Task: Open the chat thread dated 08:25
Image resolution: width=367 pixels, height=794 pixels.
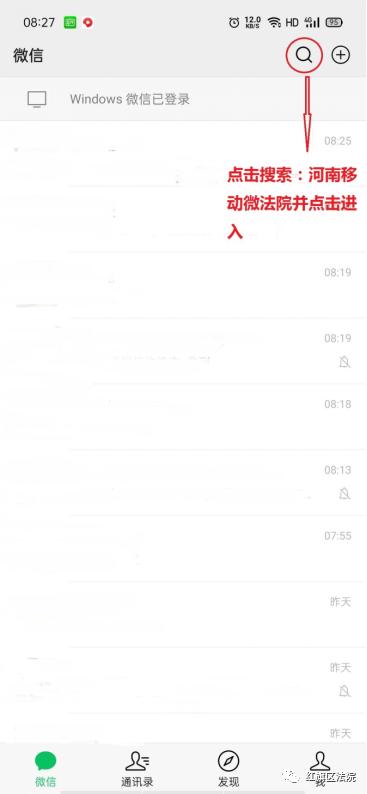Action: (x=183, y=153)
